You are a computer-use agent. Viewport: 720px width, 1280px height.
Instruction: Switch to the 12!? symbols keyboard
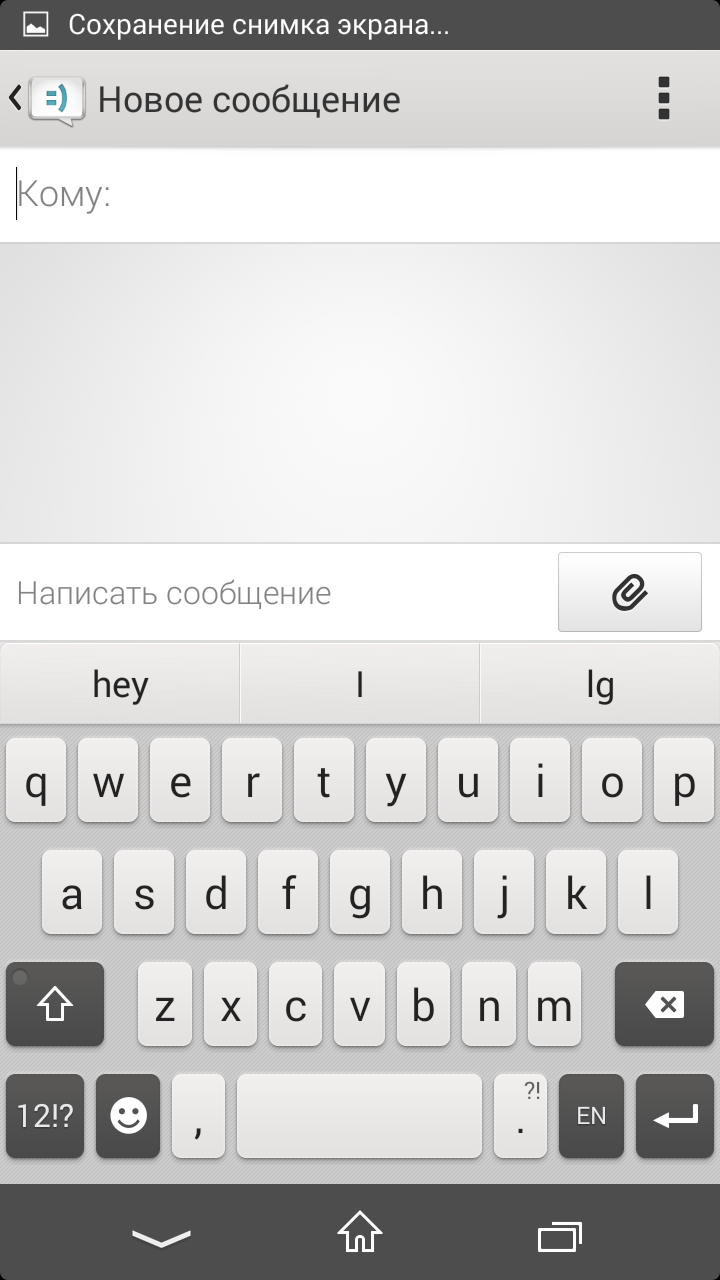tap(45, 1116)
